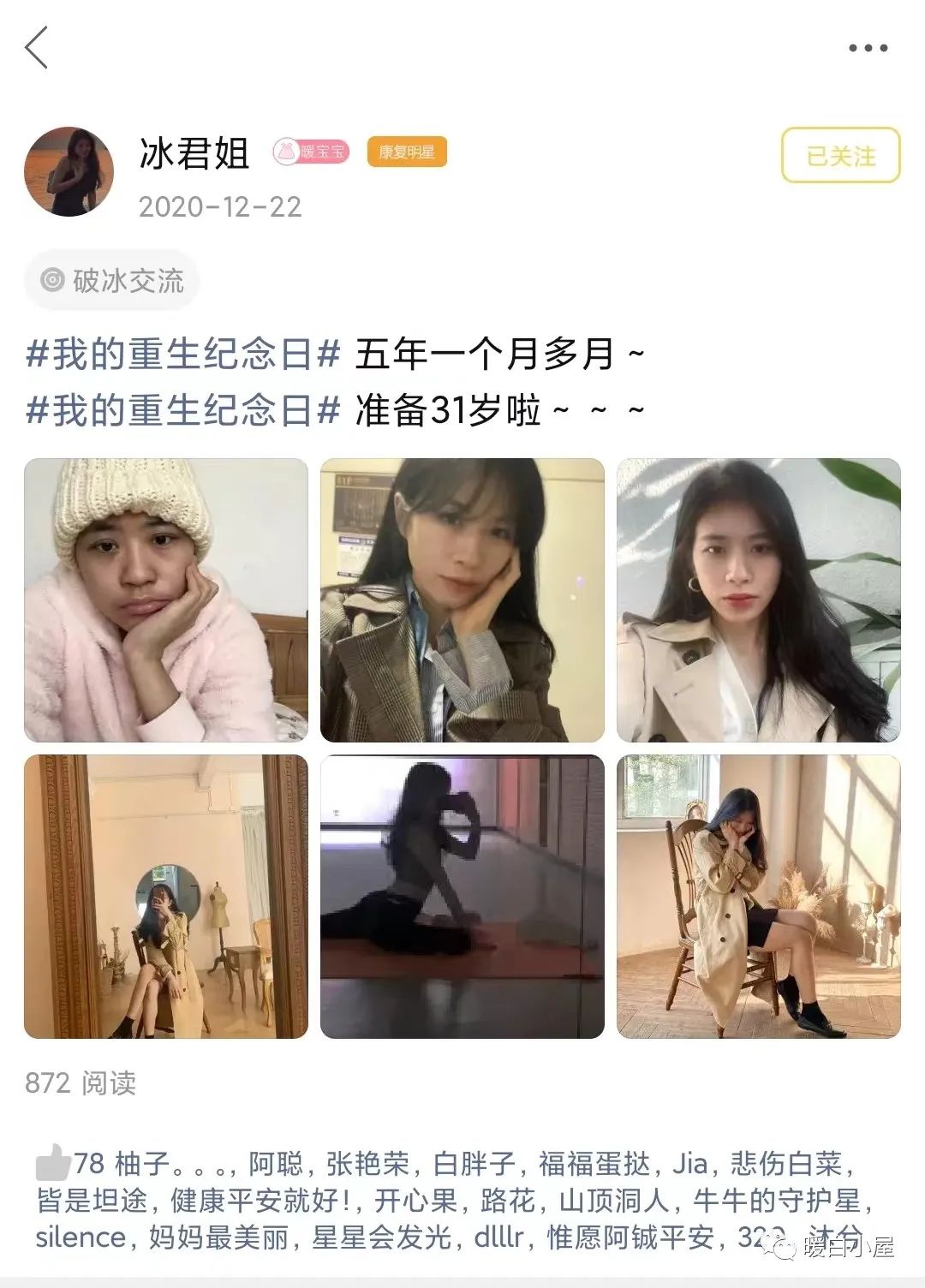Tap the 已关注 follow button

(840, 156)
